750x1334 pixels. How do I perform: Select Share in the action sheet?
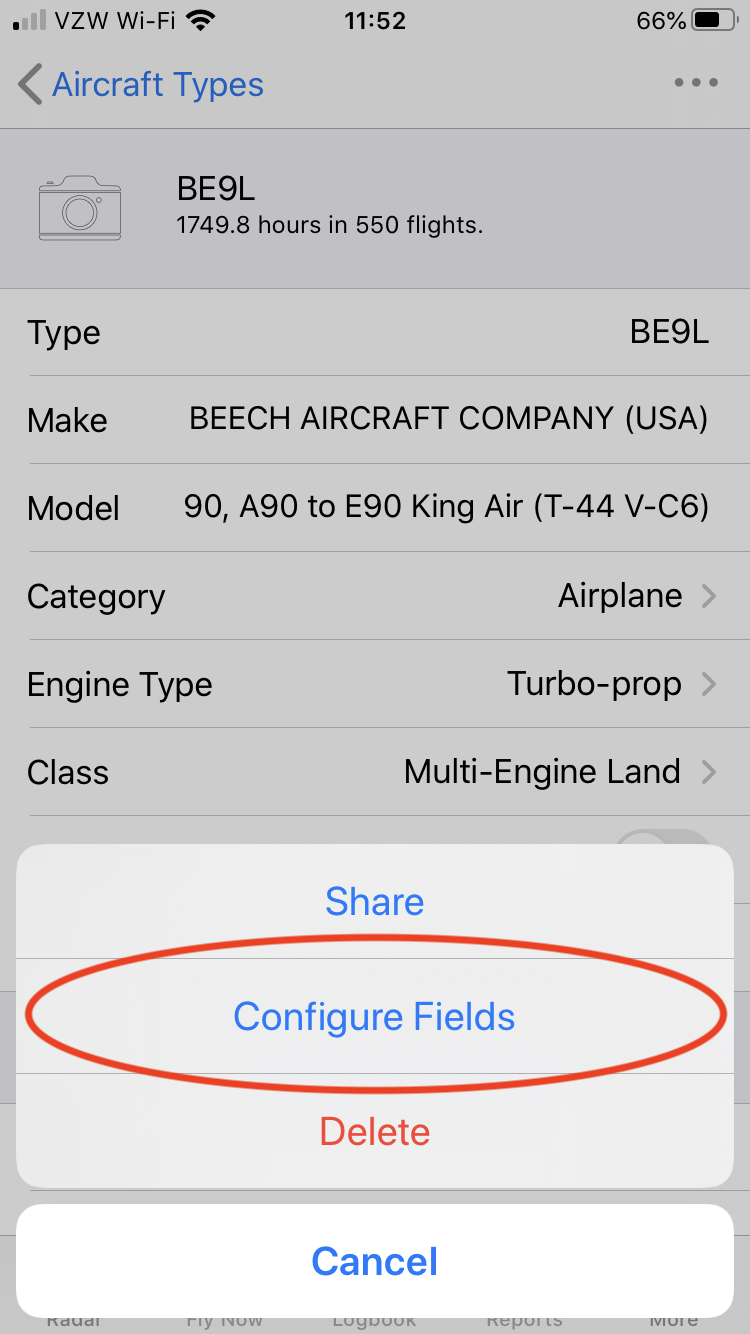[374, 901]
